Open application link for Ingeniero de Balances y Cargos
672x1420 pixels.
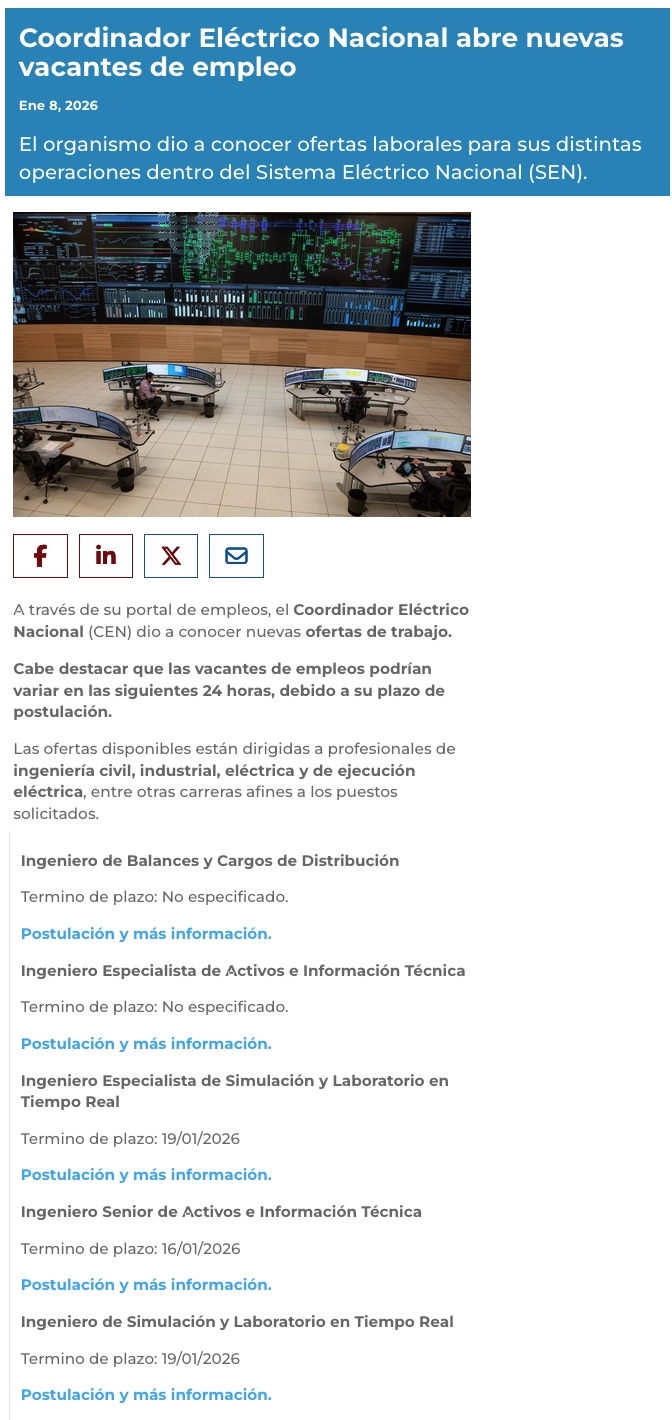click(146, 934)
